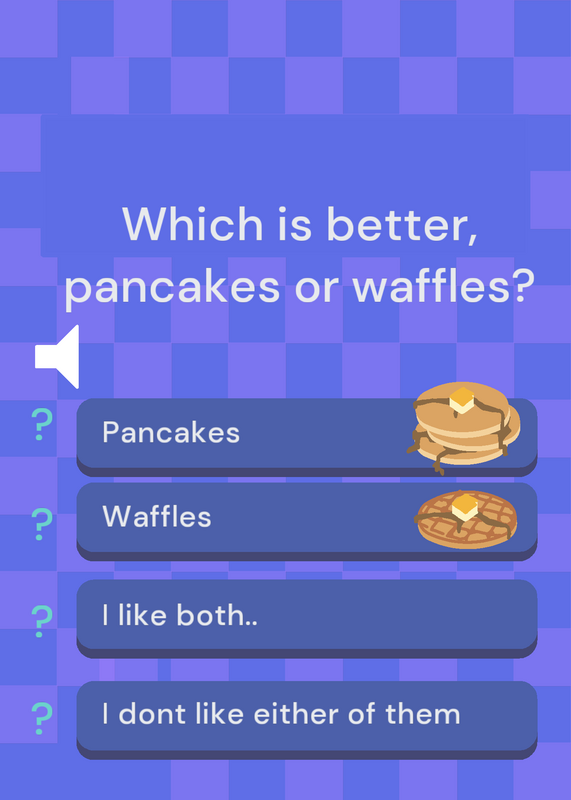Answer "I dont like either of them"

click(307, 719)
